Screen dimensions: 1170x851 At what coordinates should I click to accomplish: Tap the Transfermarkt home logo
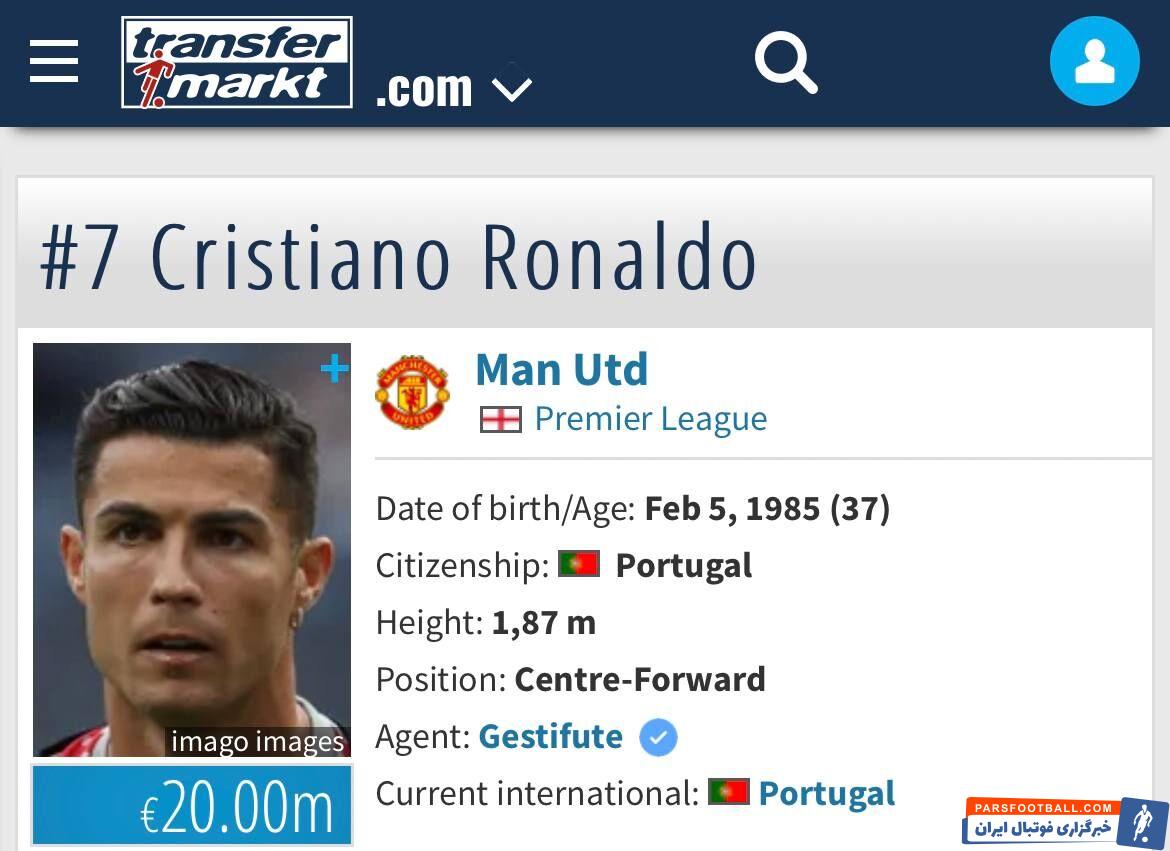pyautogui.click(x=237, y=62)
